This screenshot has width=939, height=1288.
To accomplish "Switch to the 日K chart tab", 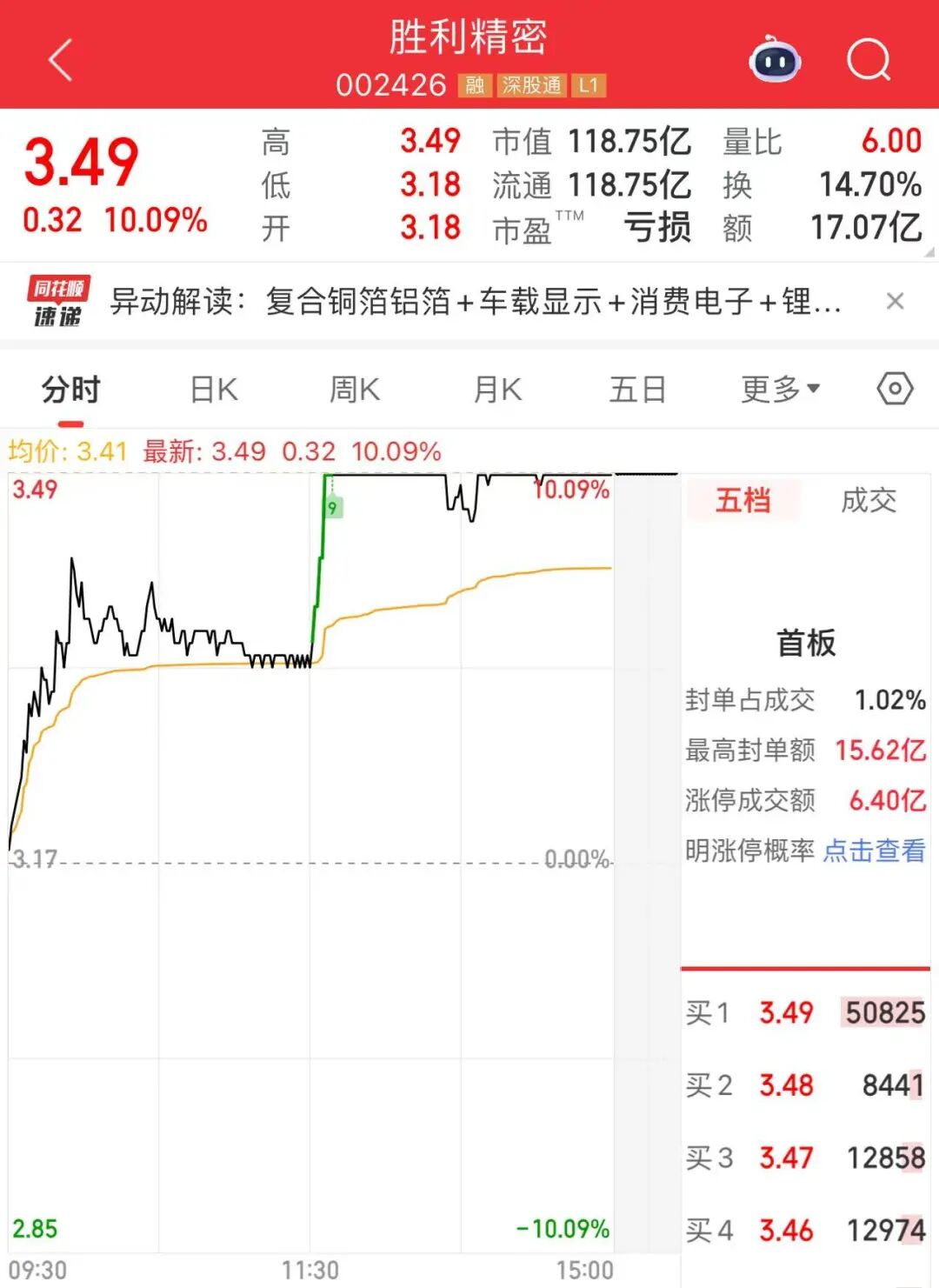I will [x=214, y=390].
